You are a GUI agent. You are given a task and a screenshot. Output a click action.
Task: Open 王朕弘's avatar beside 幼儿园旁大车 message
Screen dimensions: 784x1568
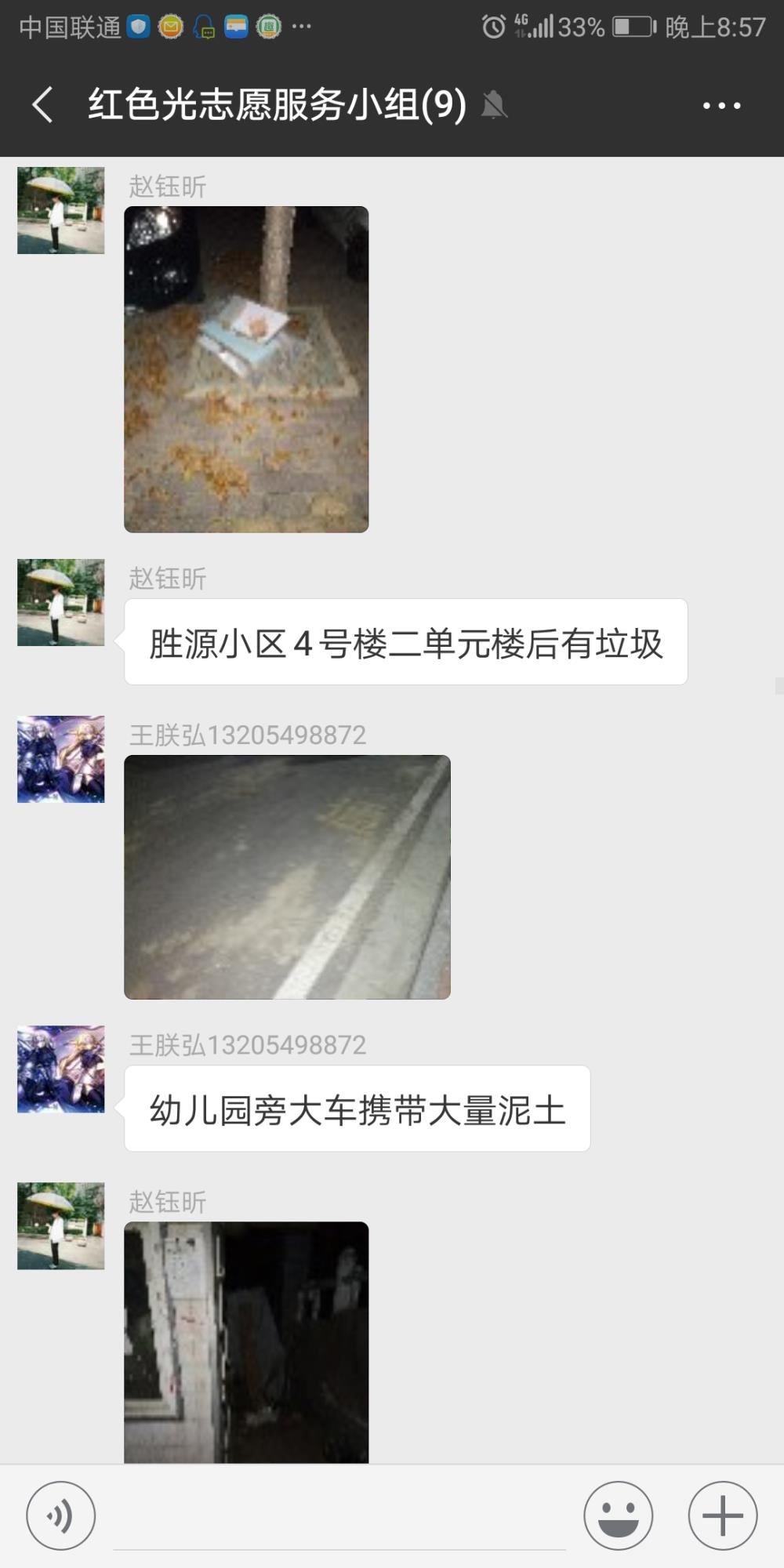tap(61, 1069)
